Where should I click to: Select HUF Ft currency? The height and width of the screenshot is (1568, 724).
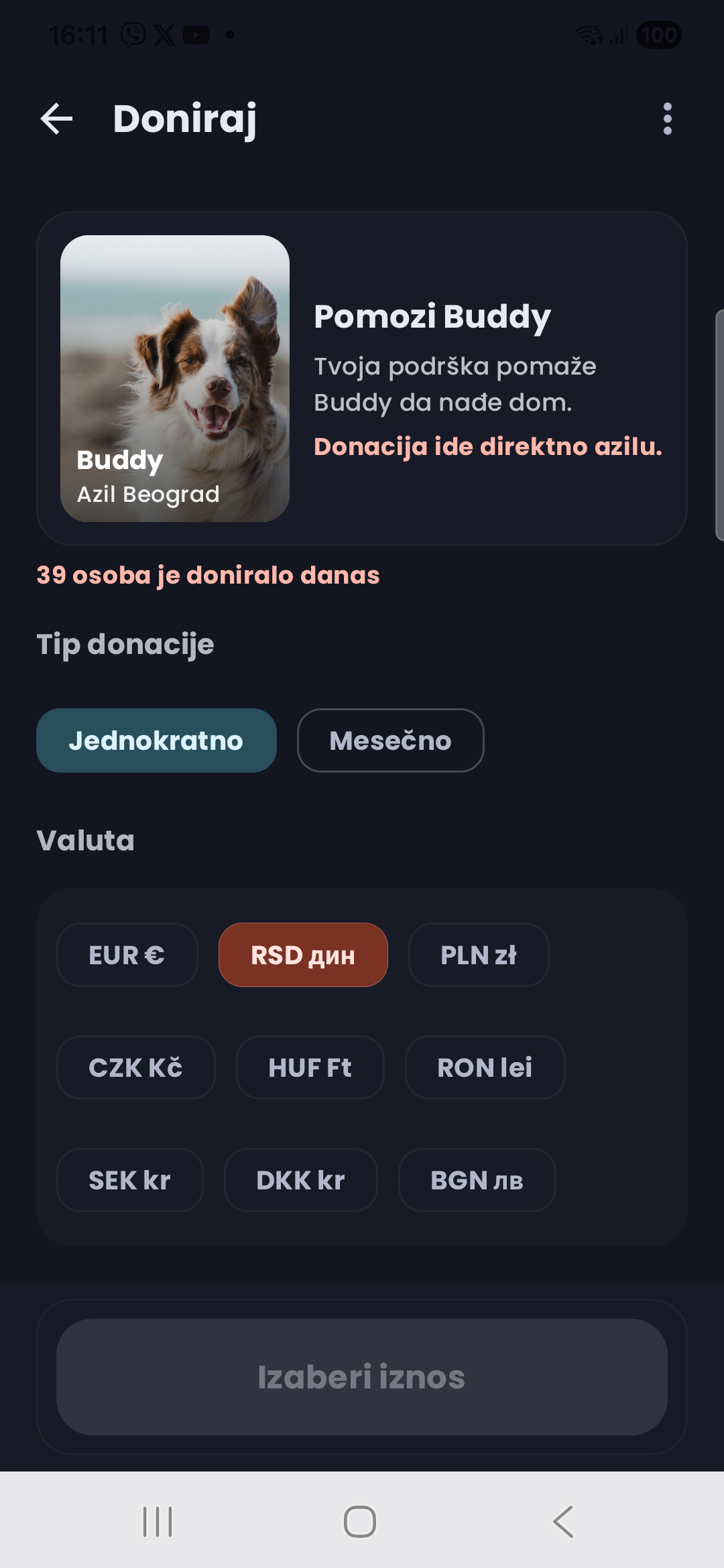[309, 1067]
